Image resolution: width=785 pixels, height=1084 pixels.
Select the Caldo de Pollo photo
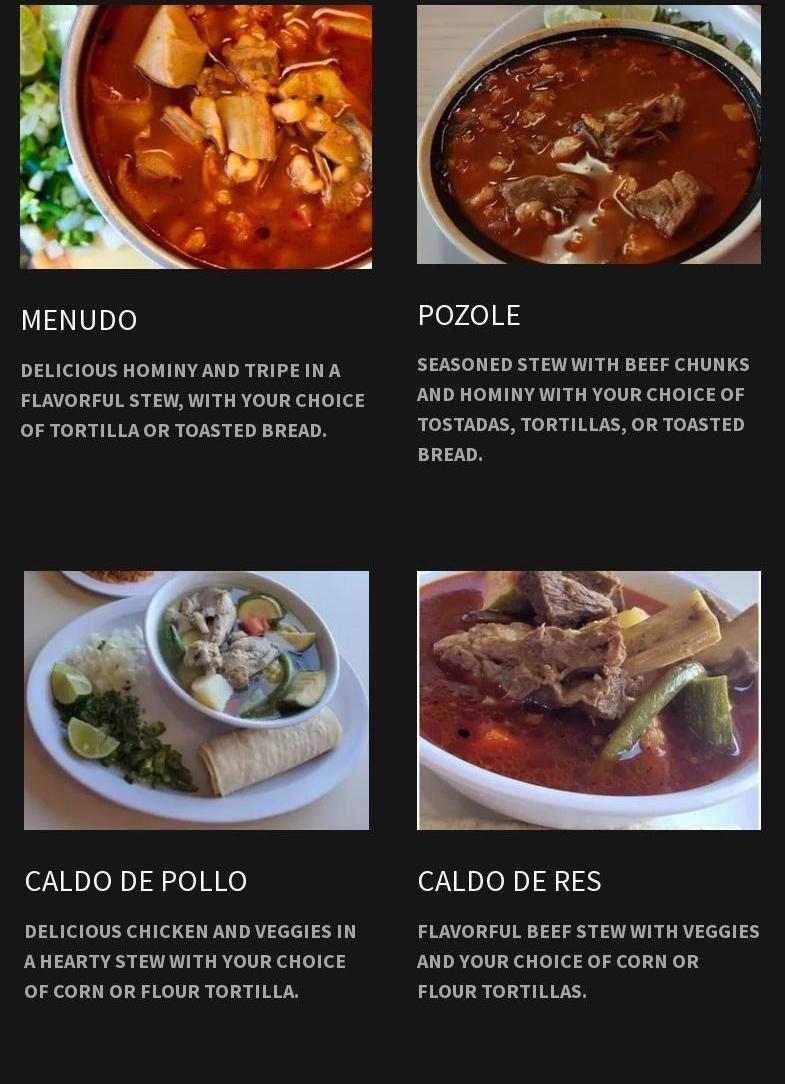[x=196, y=700]
